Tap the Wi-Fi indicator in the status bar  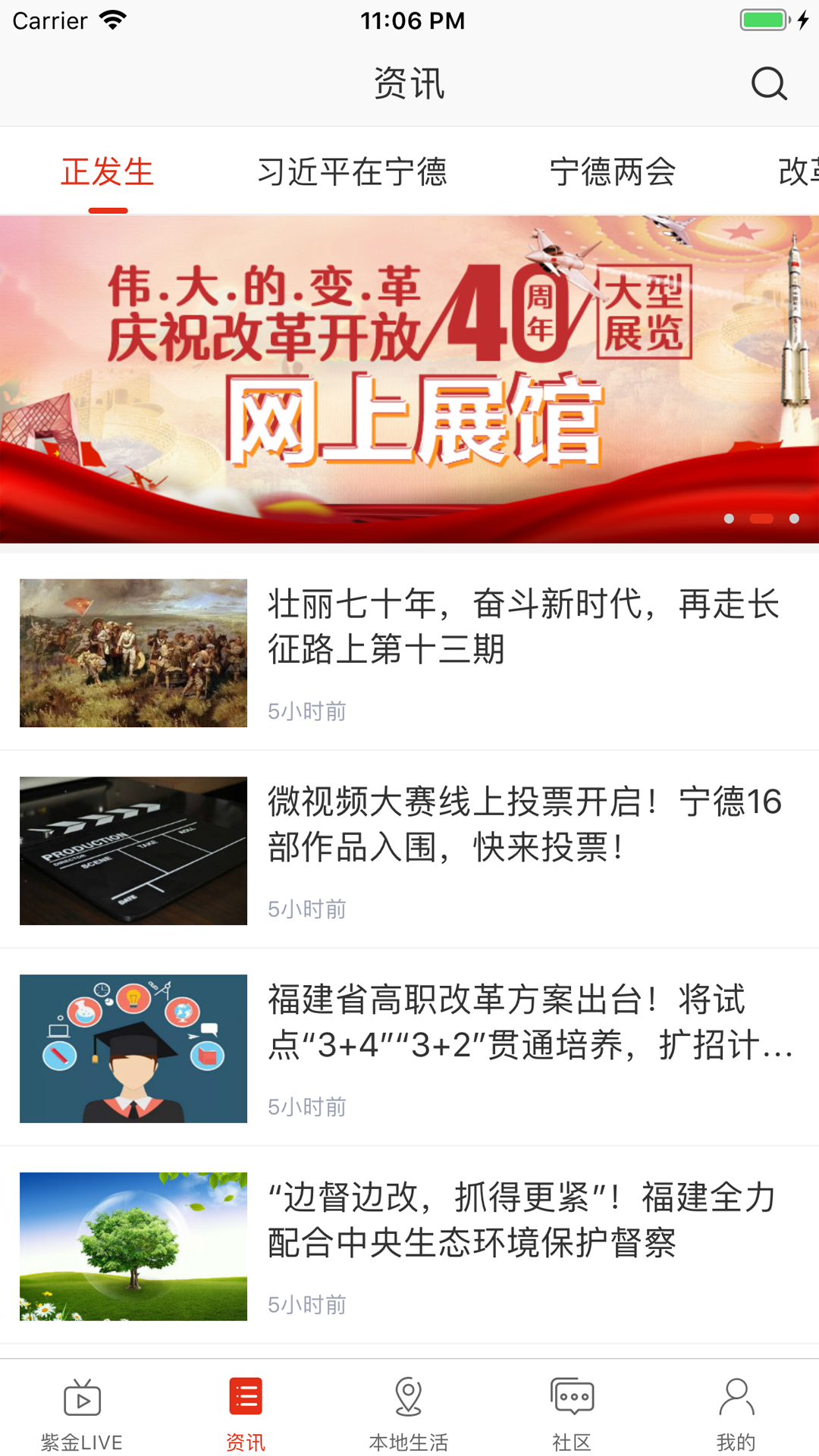point(114,20)
